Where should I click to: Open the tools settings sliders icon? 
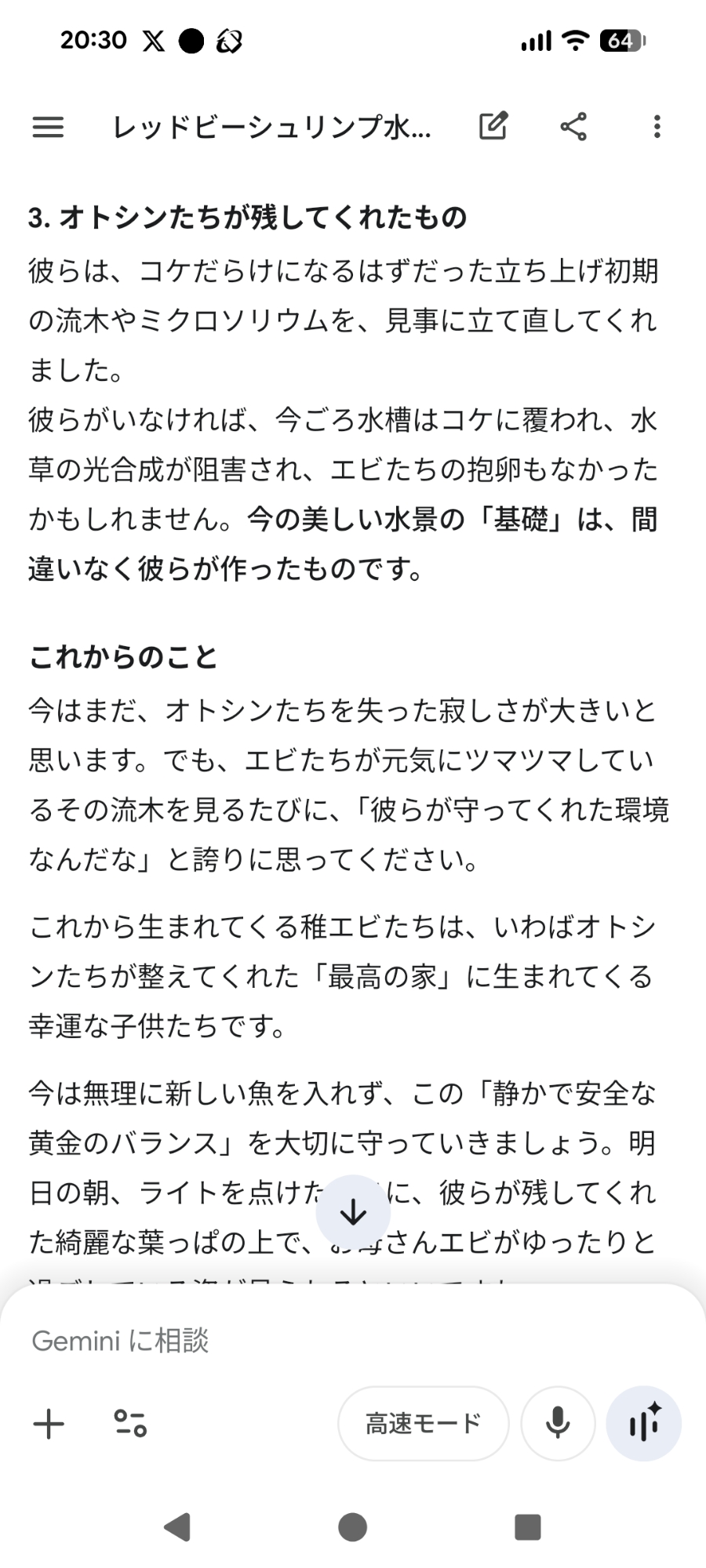(x=130, y=1424)
